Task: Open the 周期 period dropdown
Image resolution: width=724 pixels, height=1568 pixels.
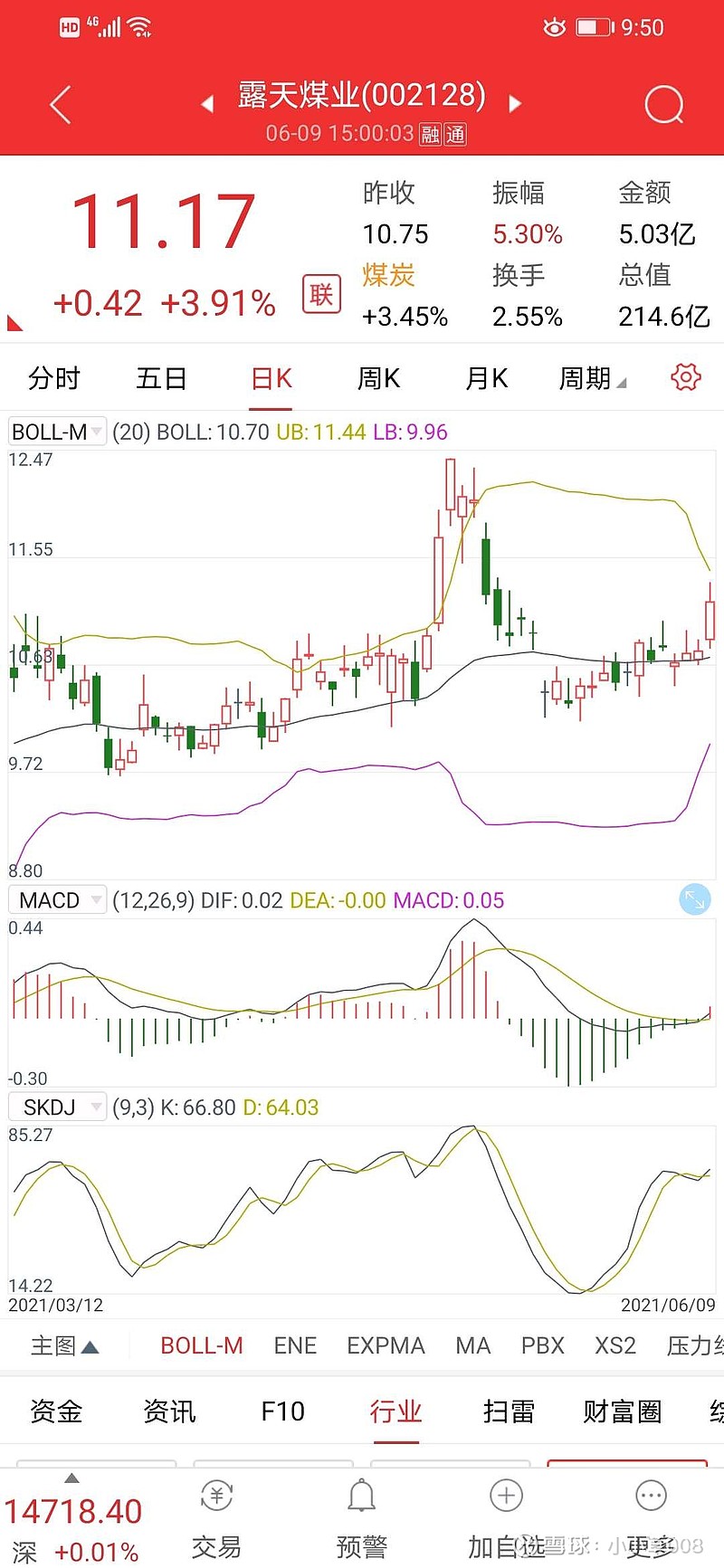Action: [x=589, y=377]
